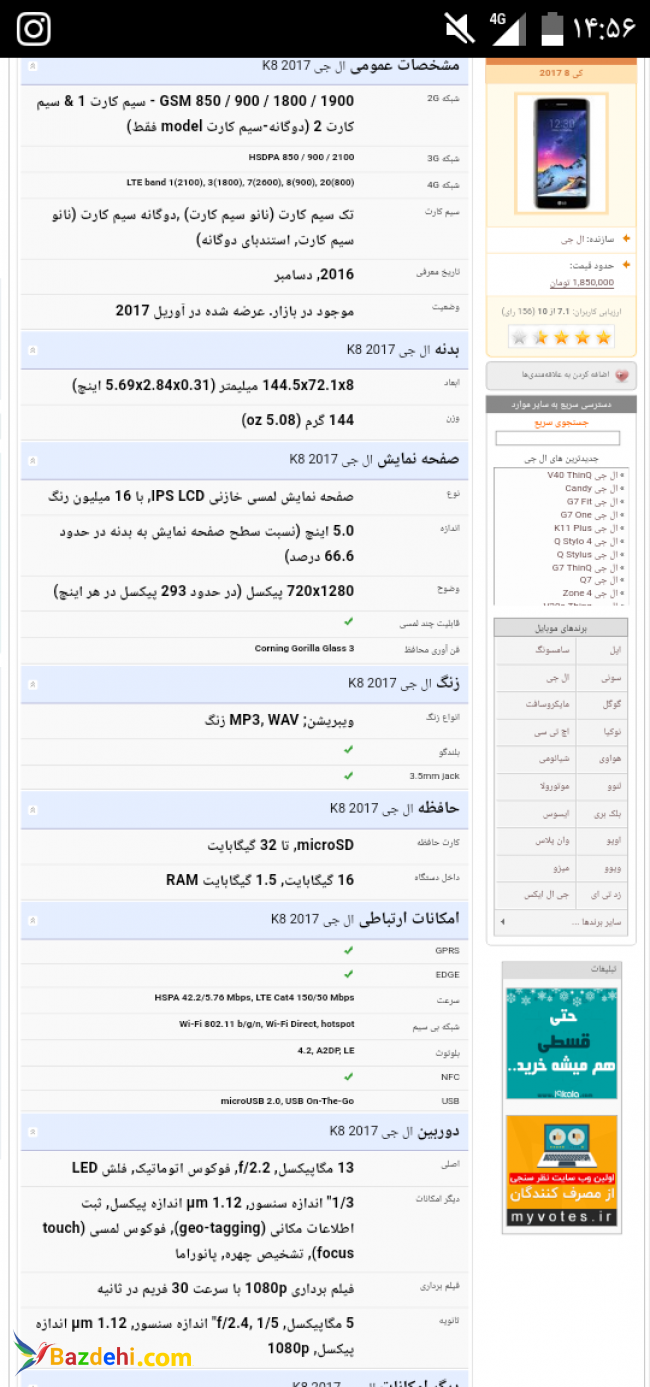Focus the quick search box (جستجوی سریع)

557,438
